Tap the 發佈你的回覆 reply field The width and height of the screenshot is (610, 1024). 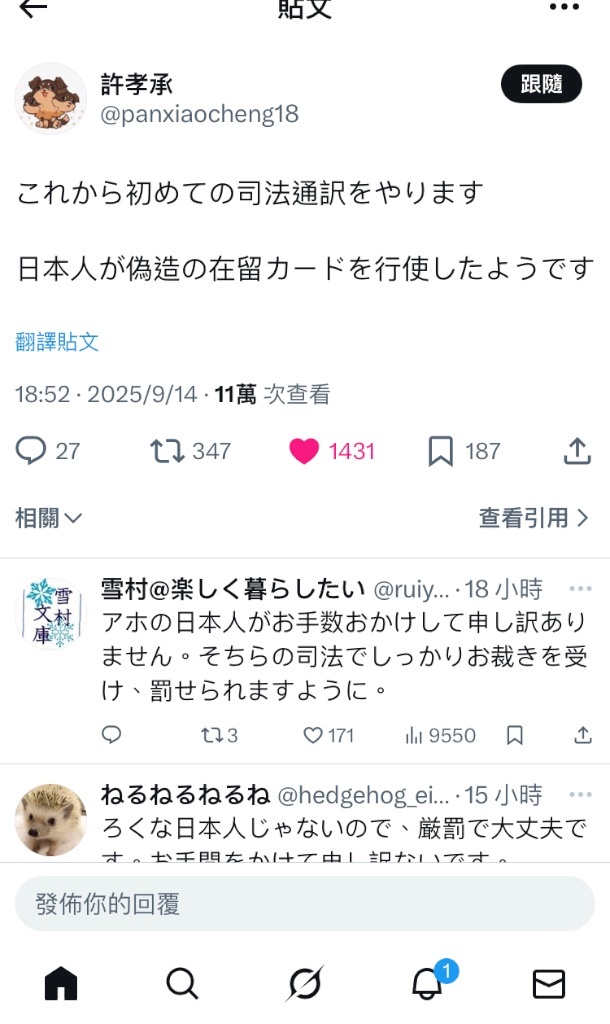tap(304, 905)
